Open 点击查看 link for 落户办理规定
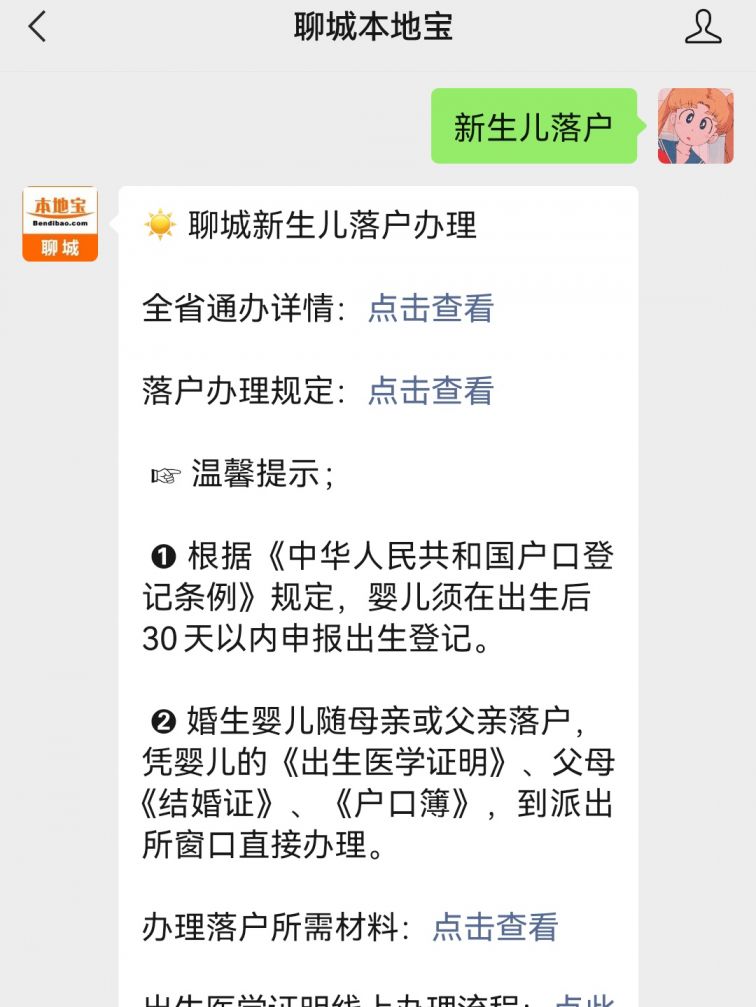 (430, 390)
